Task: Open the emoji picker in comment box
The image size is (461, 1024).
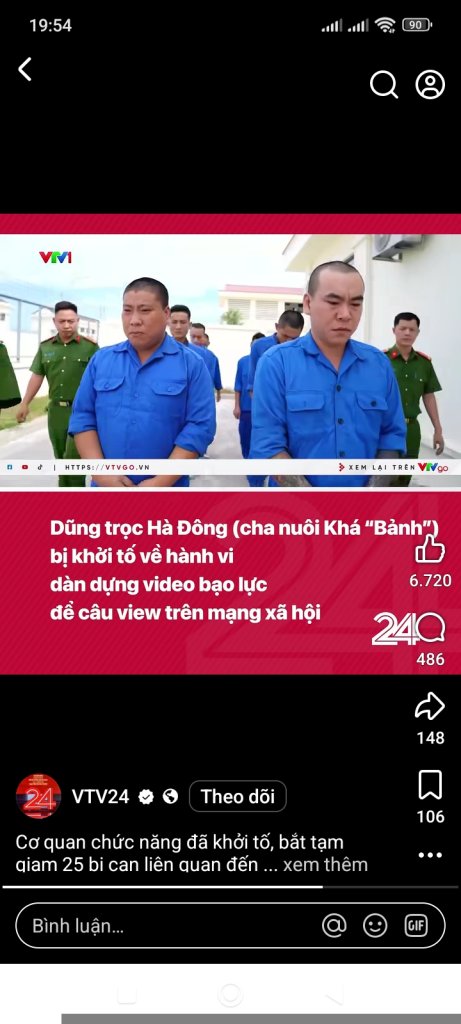Action: click(375, 925)
